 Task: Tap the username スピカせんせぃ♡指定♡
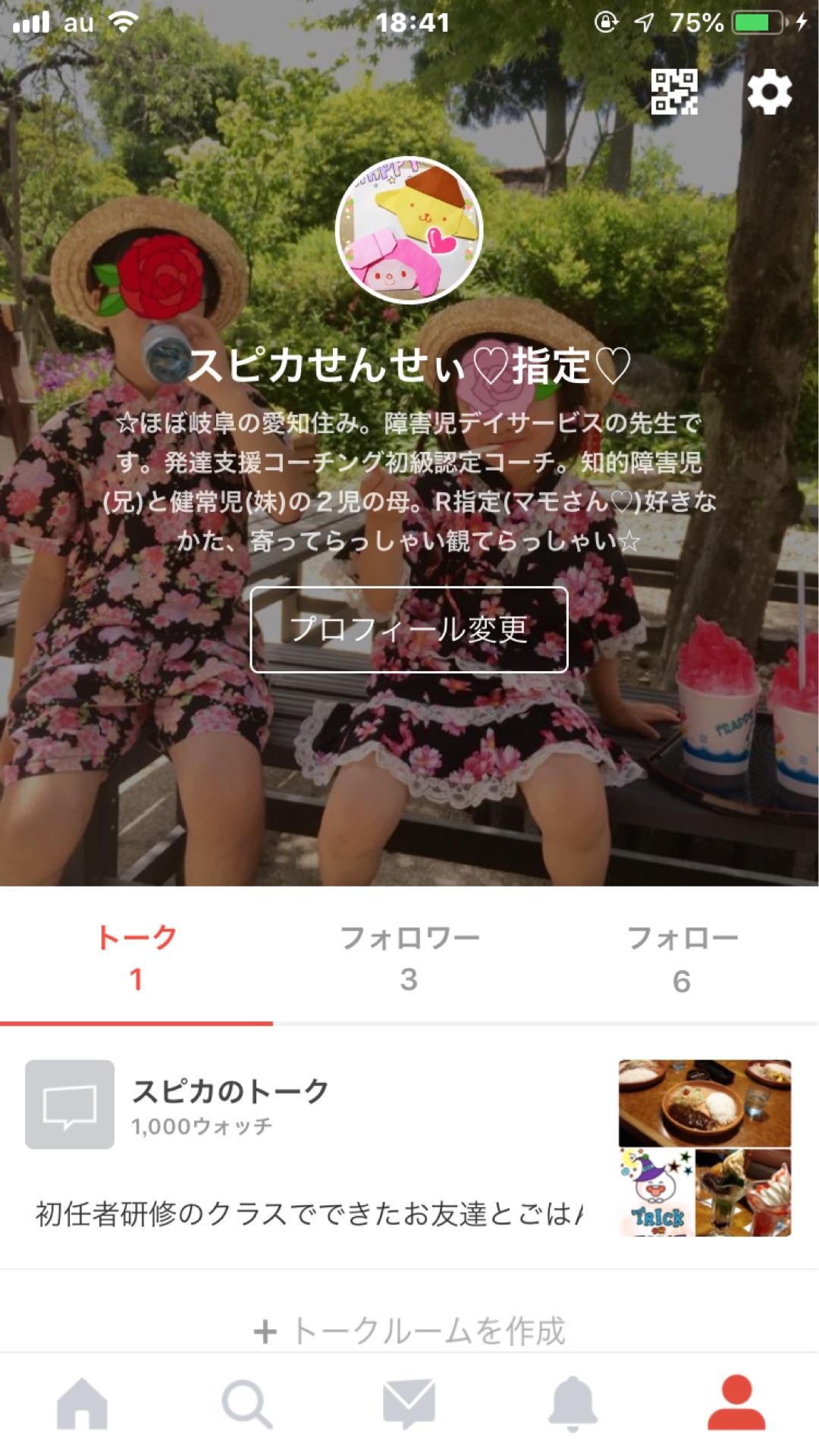[409, 369]
